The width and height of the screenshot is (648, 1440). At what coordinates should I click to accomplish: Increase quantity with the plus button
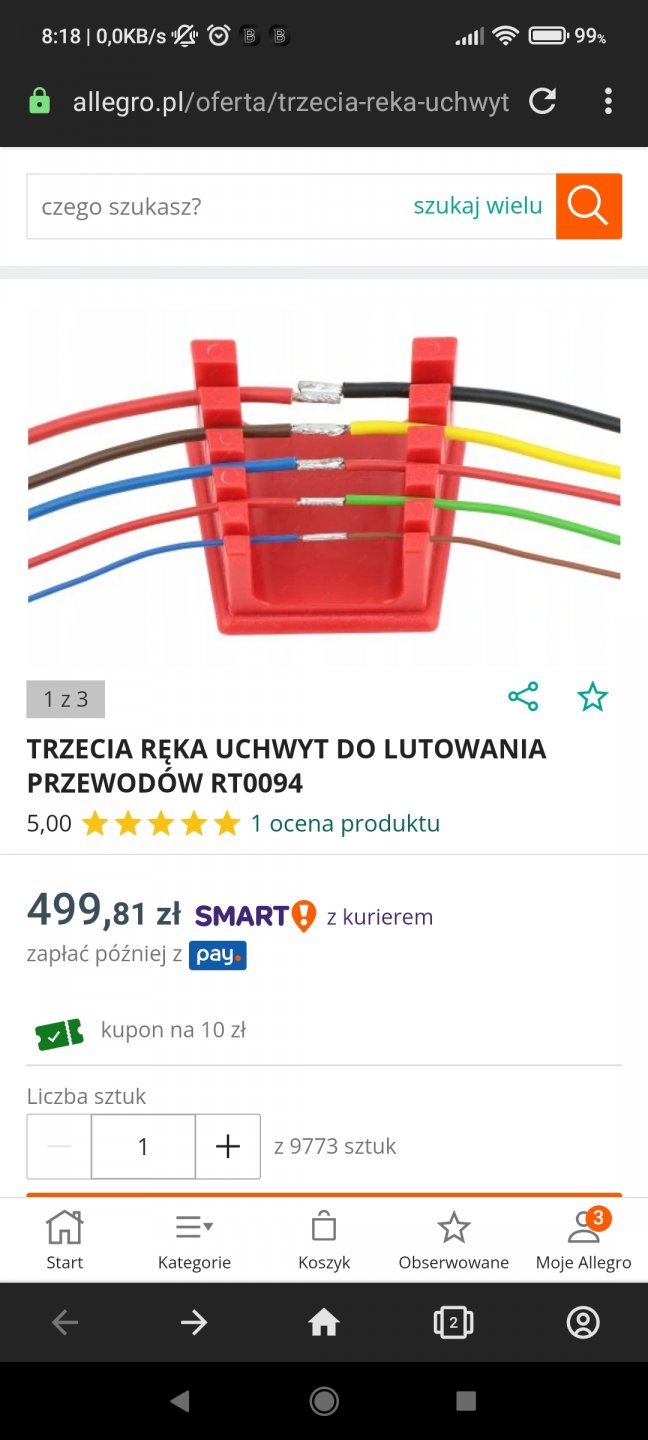point(228,1146)
